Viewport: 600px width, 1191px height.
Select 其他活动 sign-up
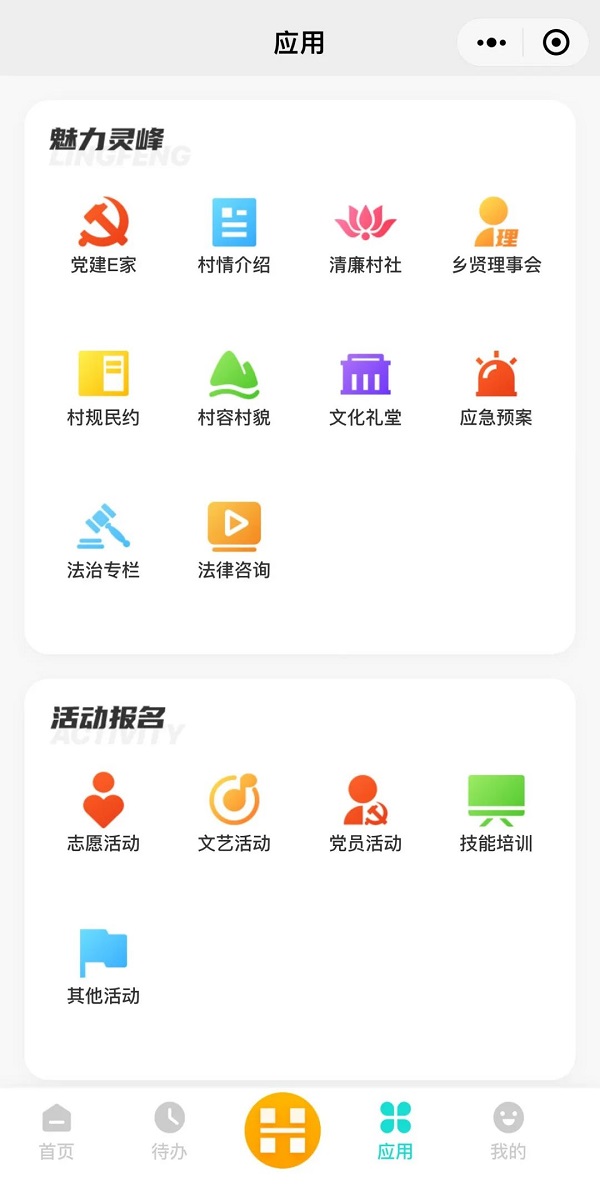103,966
